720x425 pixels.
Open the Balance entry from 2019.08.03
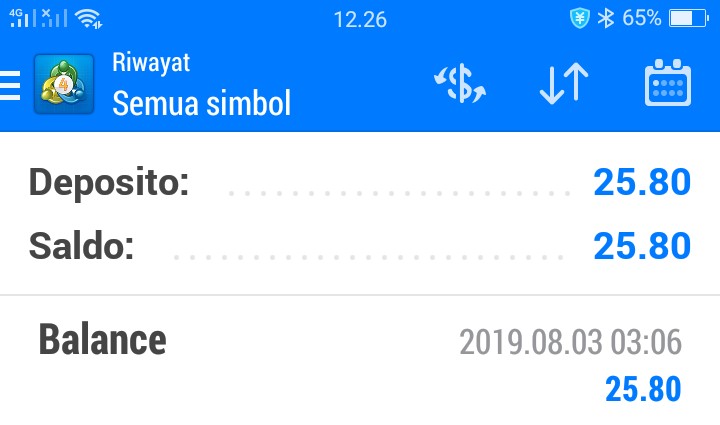360,362
